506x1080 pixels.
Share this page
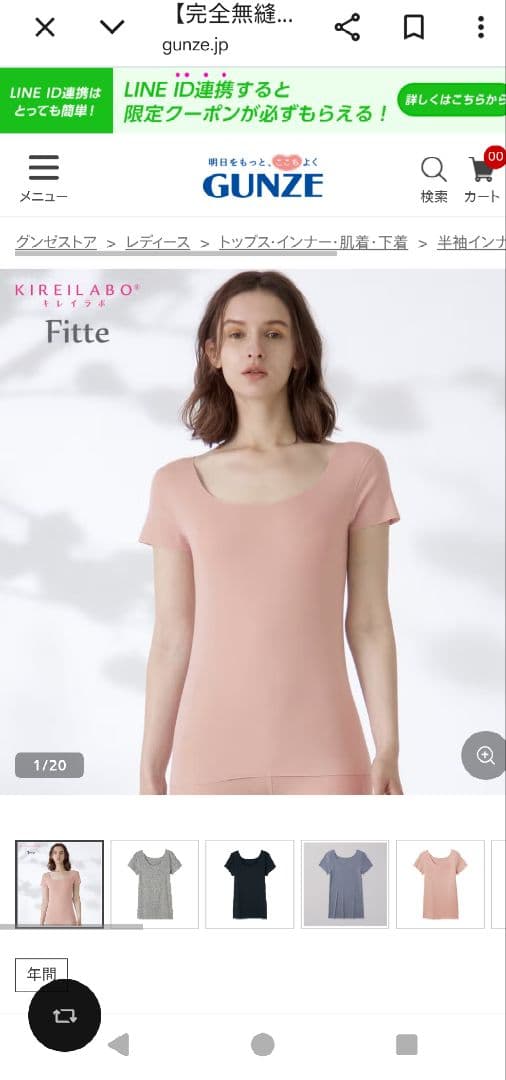click(347, 28)
